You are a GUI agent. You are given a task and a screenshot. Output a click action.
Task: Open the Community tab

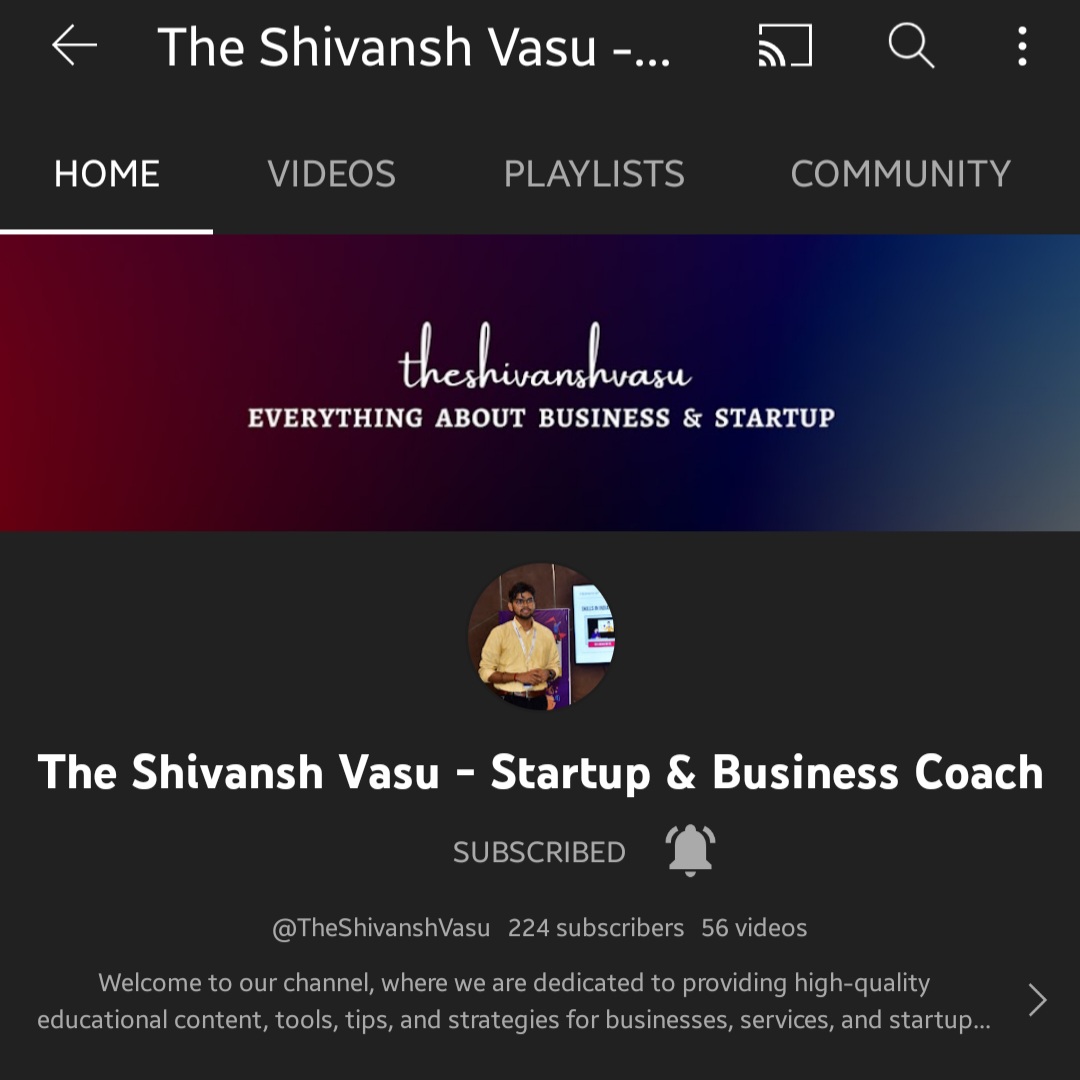pos(900,174)
